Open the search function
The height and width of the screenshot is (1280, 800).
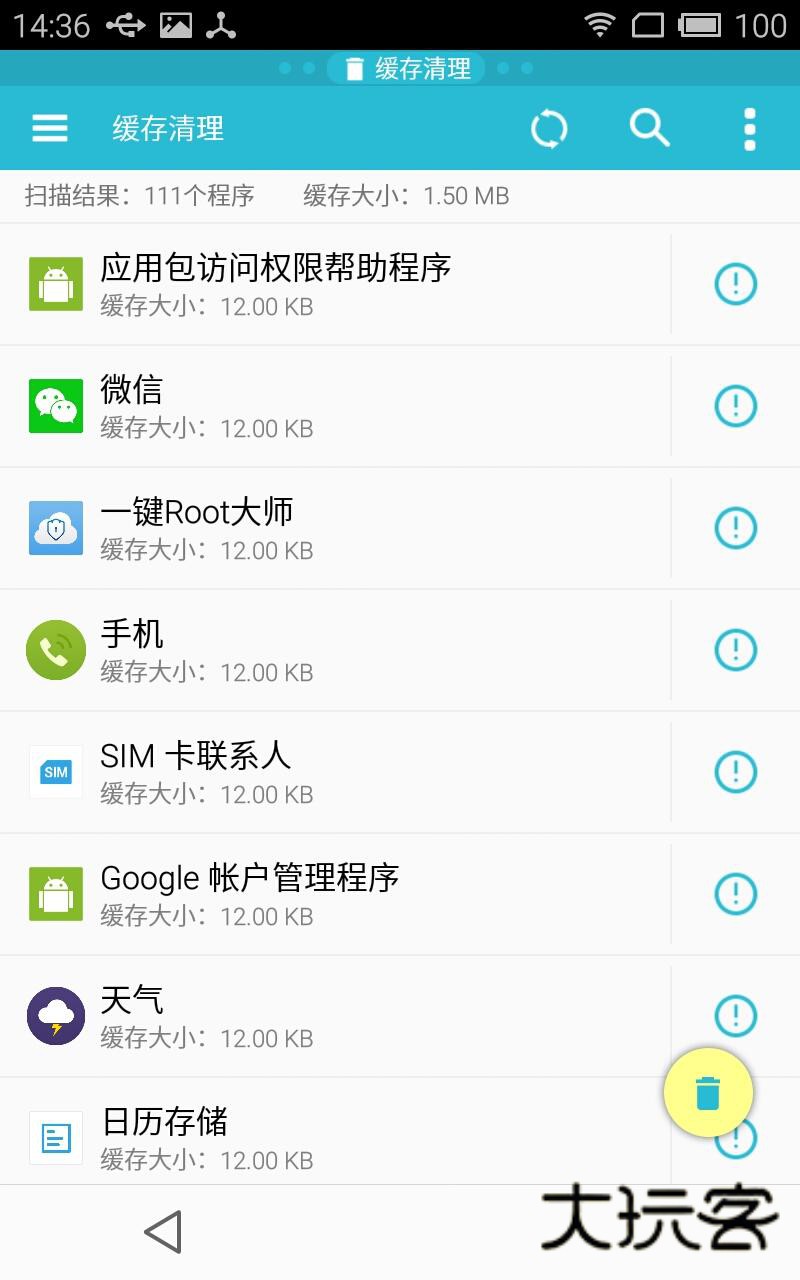648,128
